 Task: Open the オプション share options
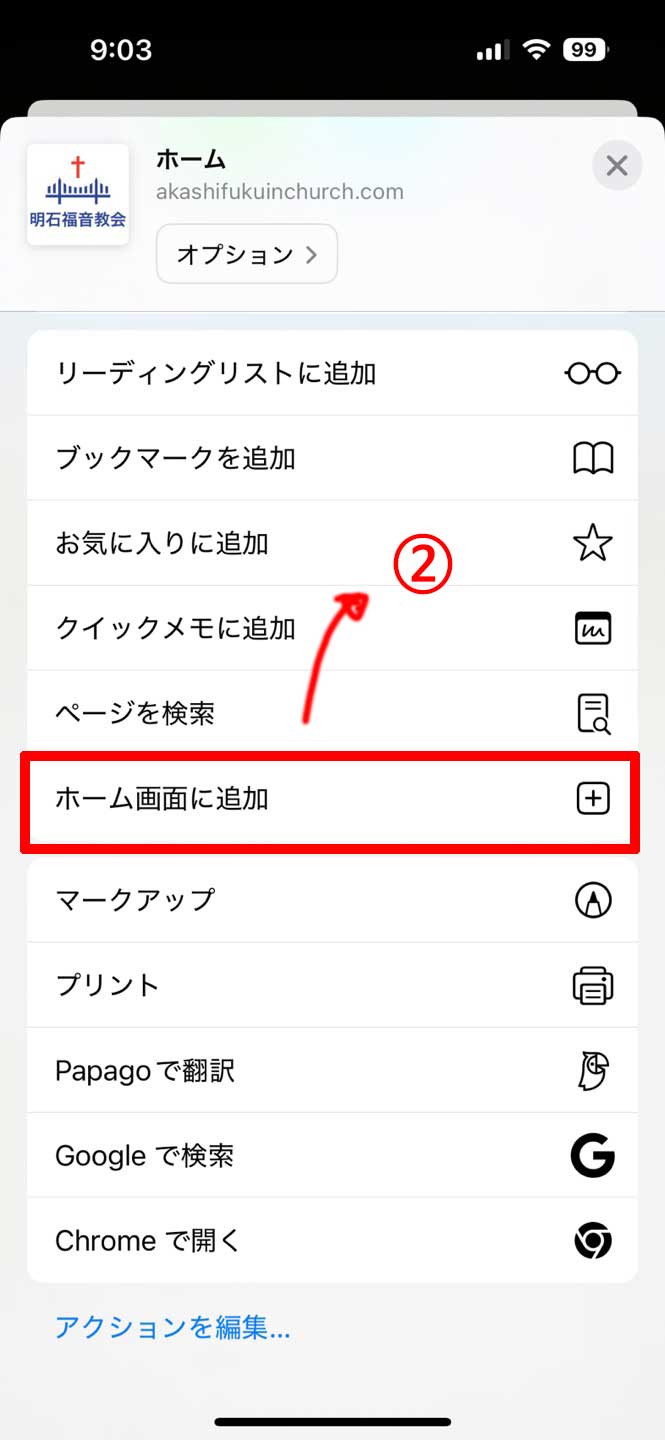click(246, 254)
